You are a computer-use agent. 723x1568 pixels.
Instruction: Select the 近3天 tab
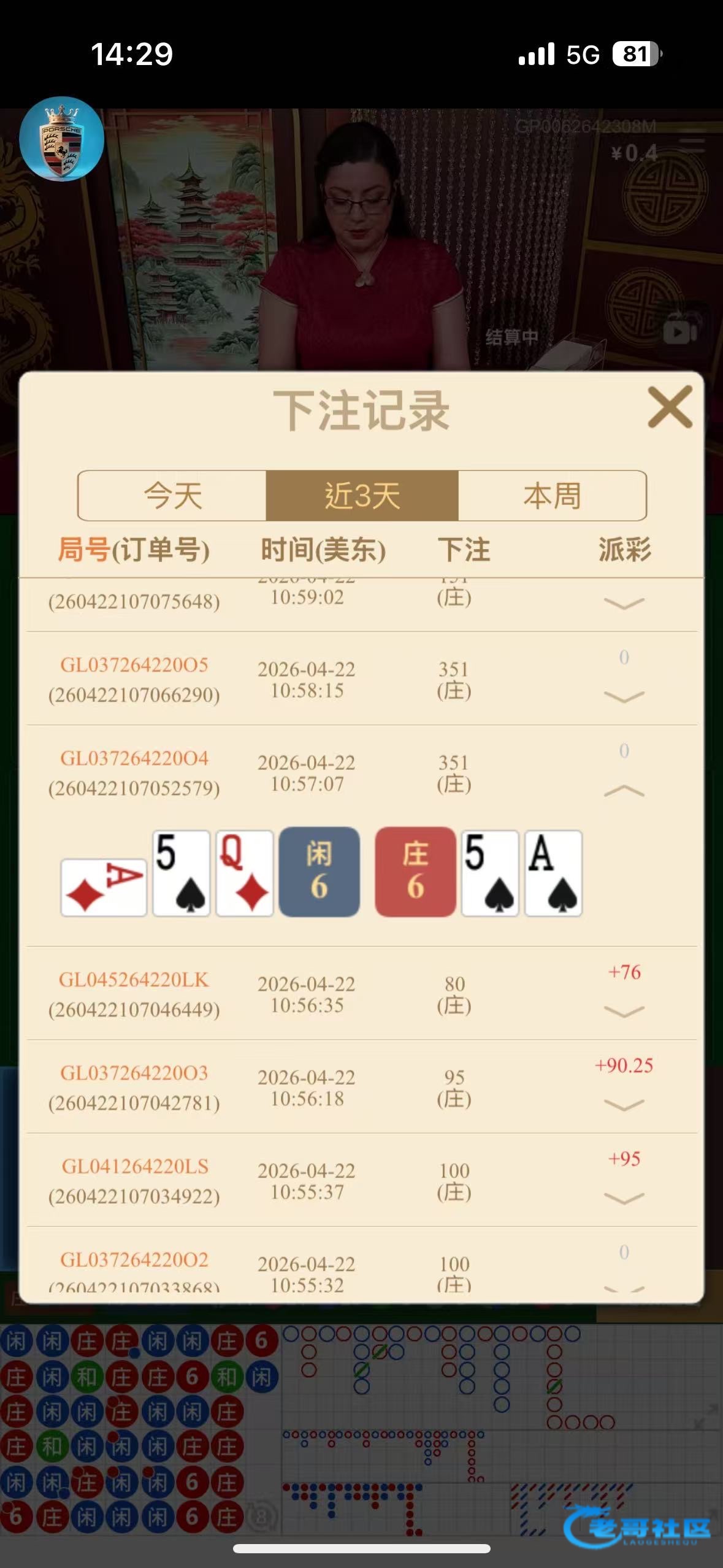(x=362, y=496)
